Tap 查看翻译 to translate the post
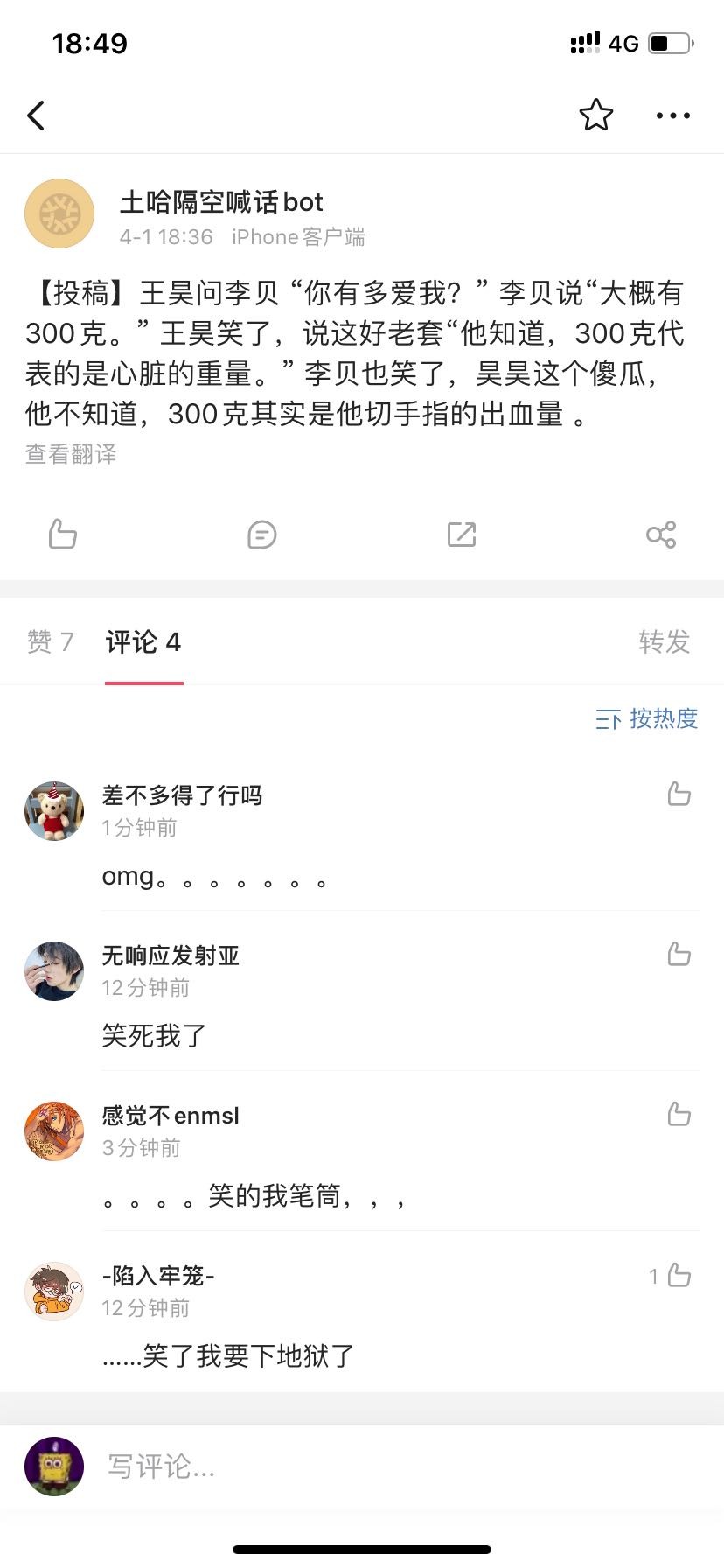 pos(71,454)
